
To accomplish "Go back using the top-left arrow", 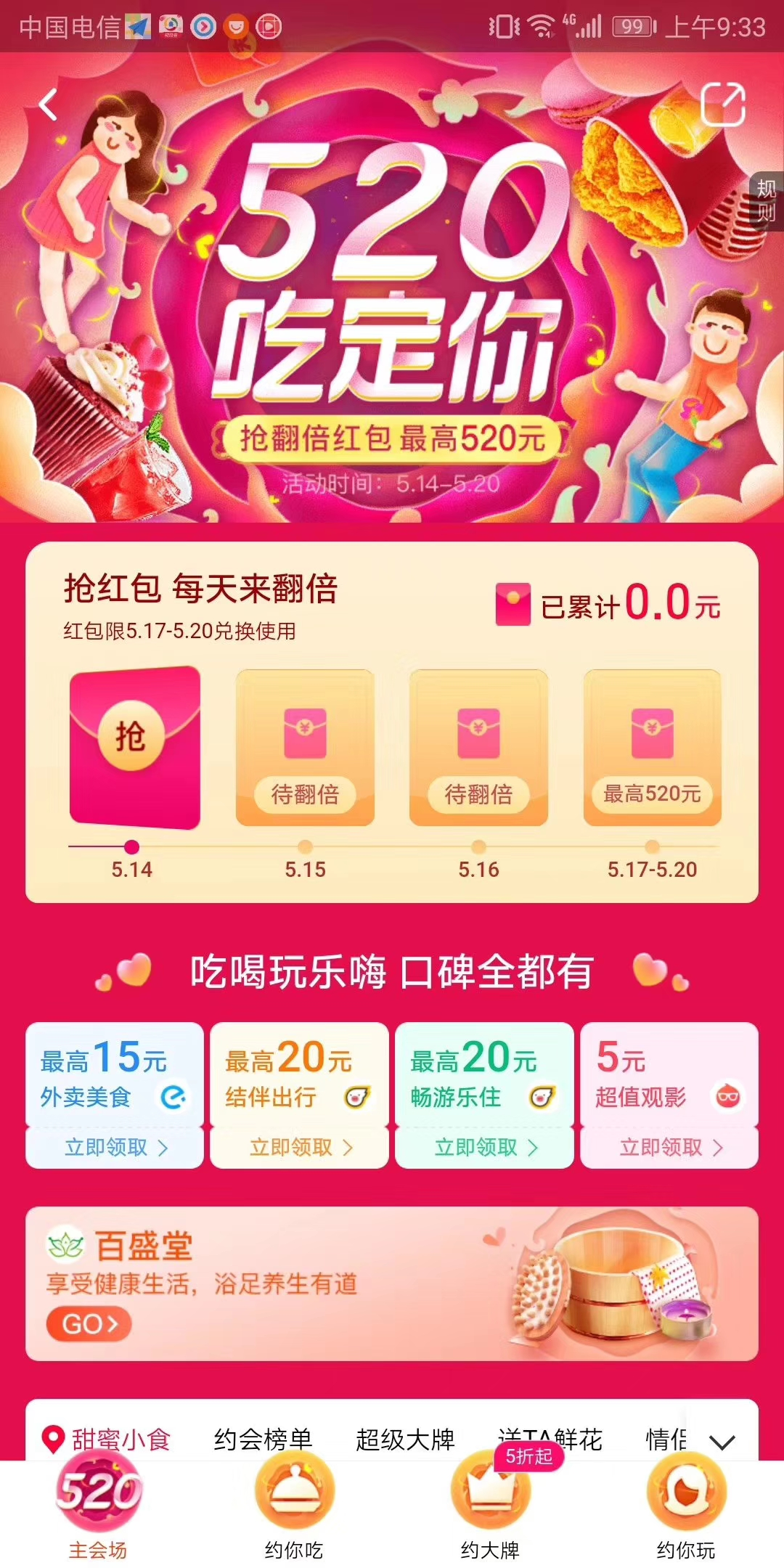I will pos(49,105).
